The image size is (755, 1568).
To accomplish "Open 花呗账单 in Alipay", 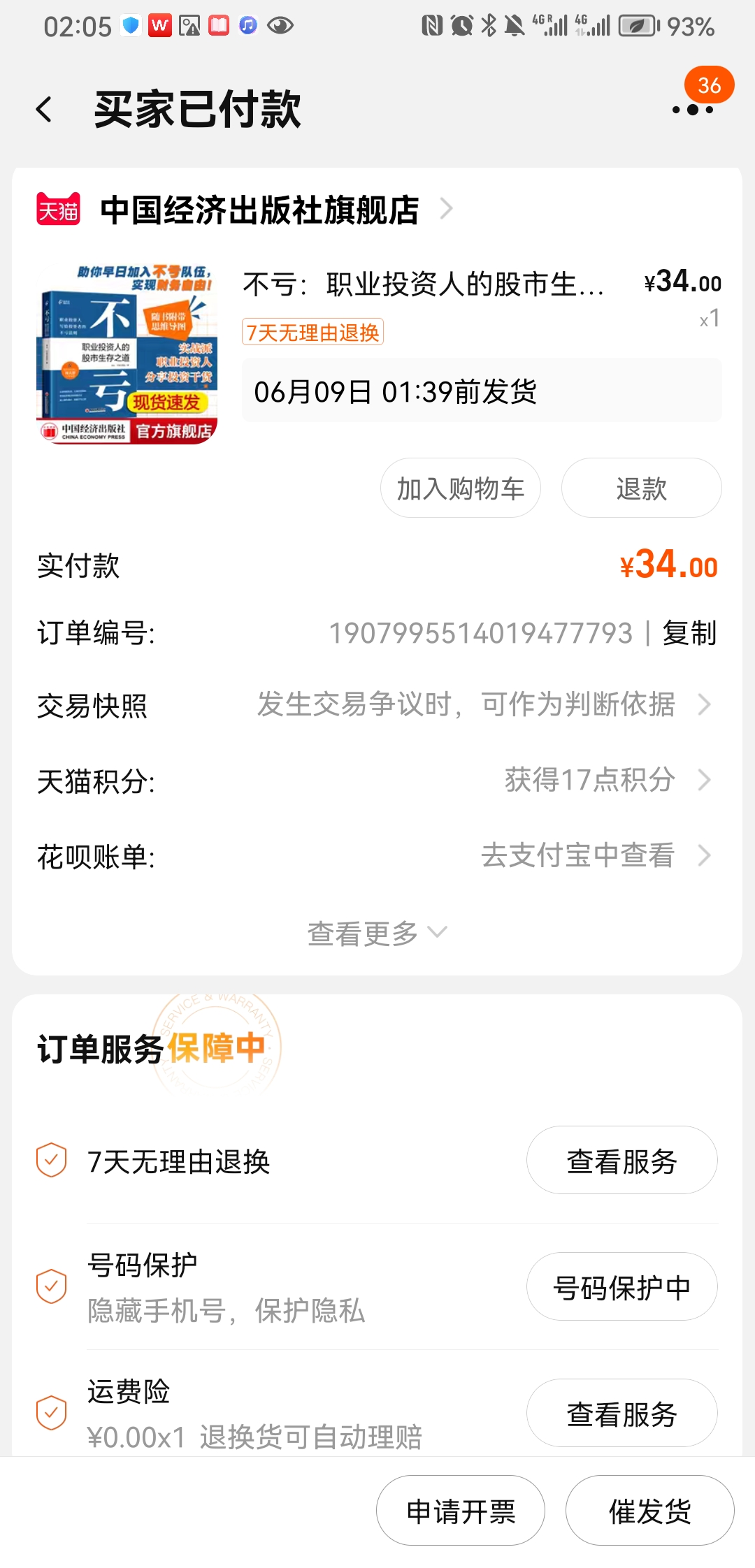I will pos(377,856).
